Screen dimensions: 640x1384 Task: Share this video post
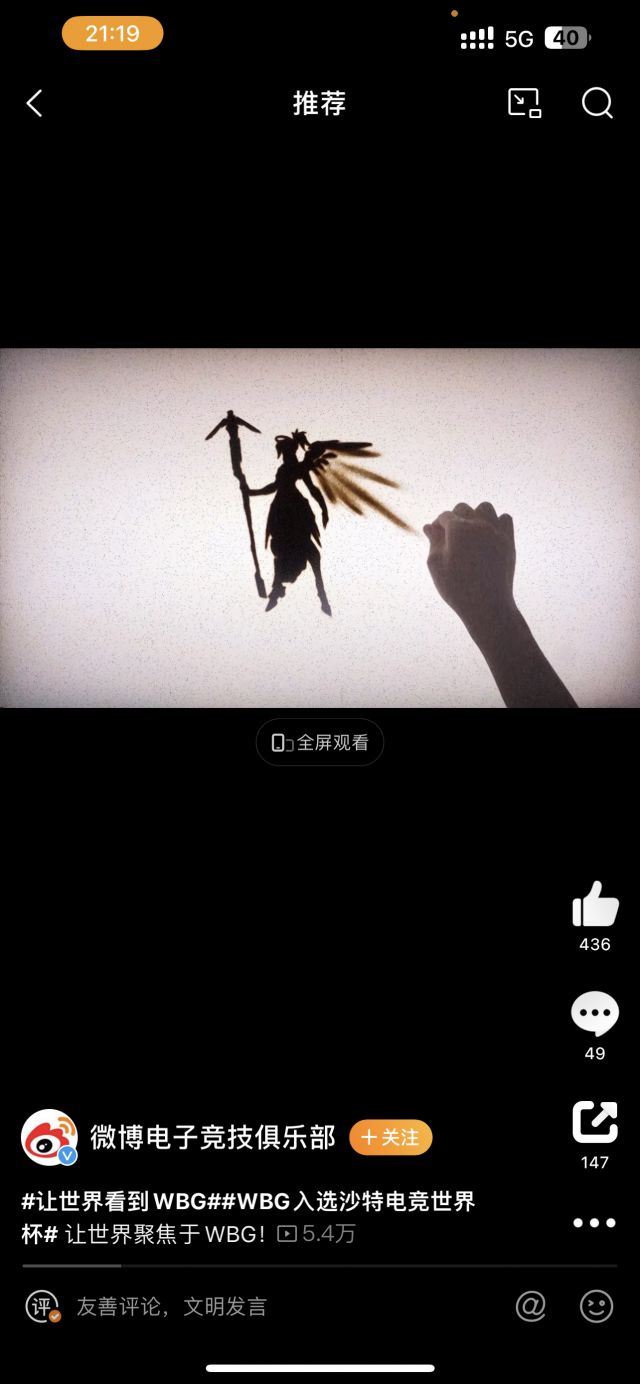(595, 1122)
